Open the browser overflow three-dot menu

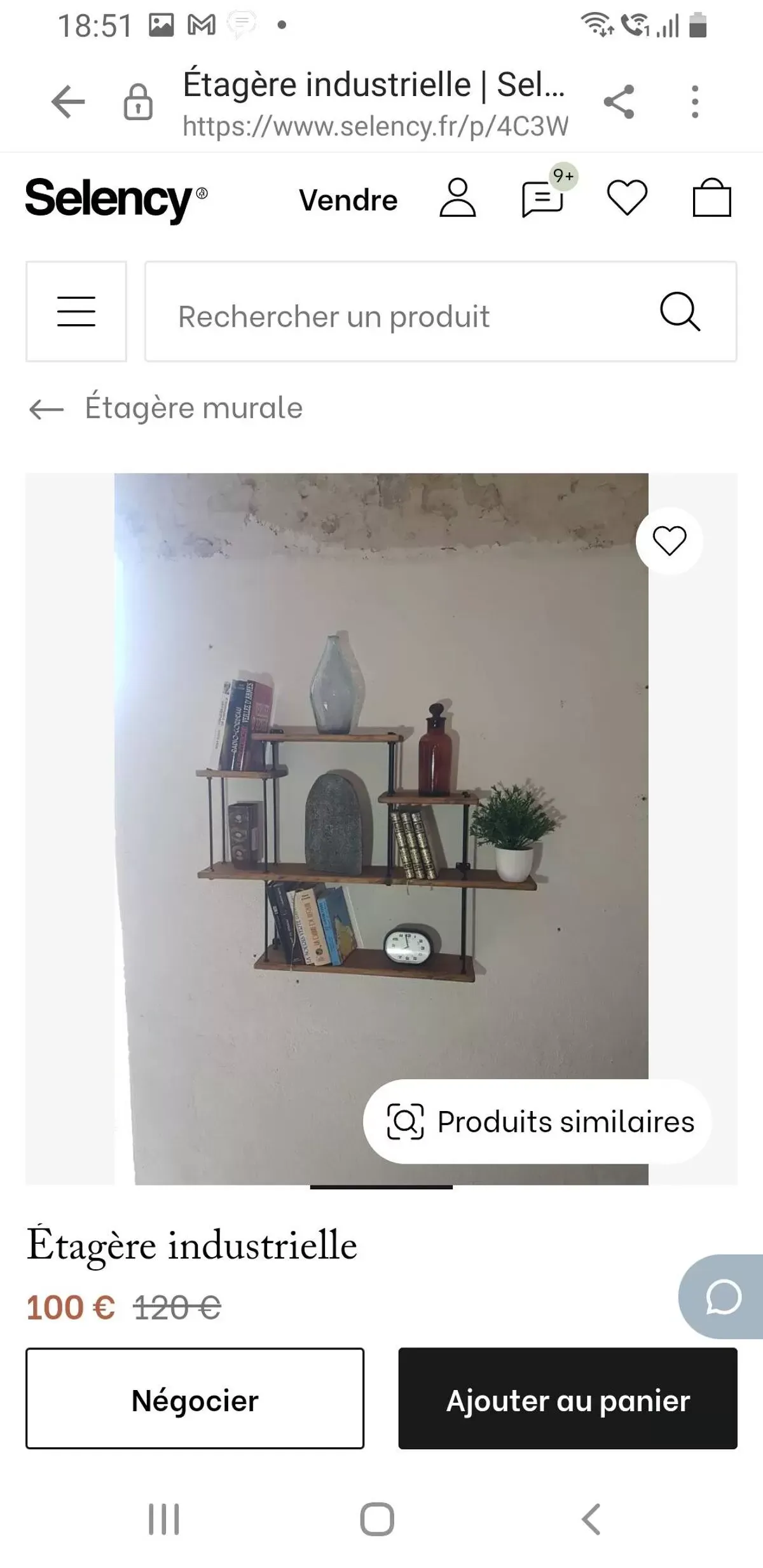(x=696, y=102)
